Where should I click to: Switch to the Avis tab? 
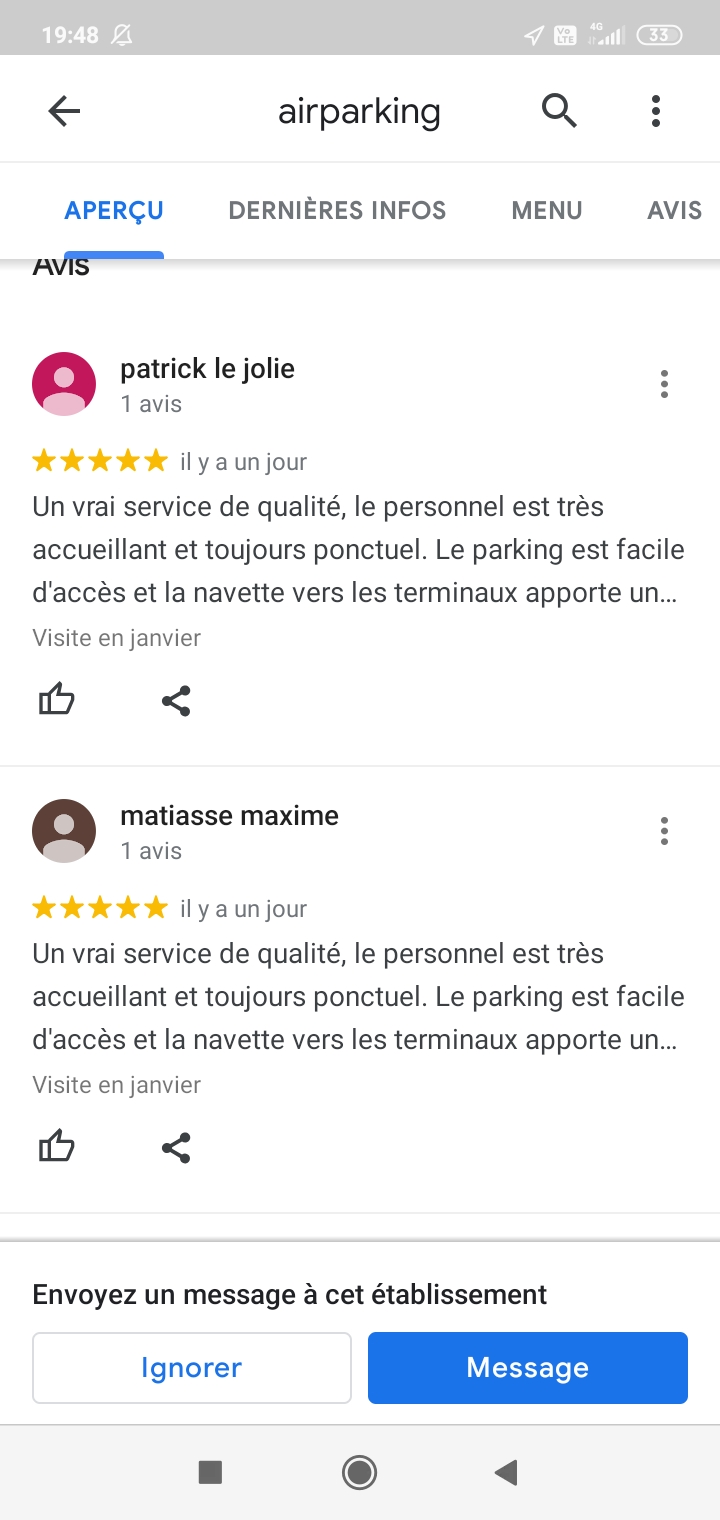pyautogui.click(x=674, y=210)
